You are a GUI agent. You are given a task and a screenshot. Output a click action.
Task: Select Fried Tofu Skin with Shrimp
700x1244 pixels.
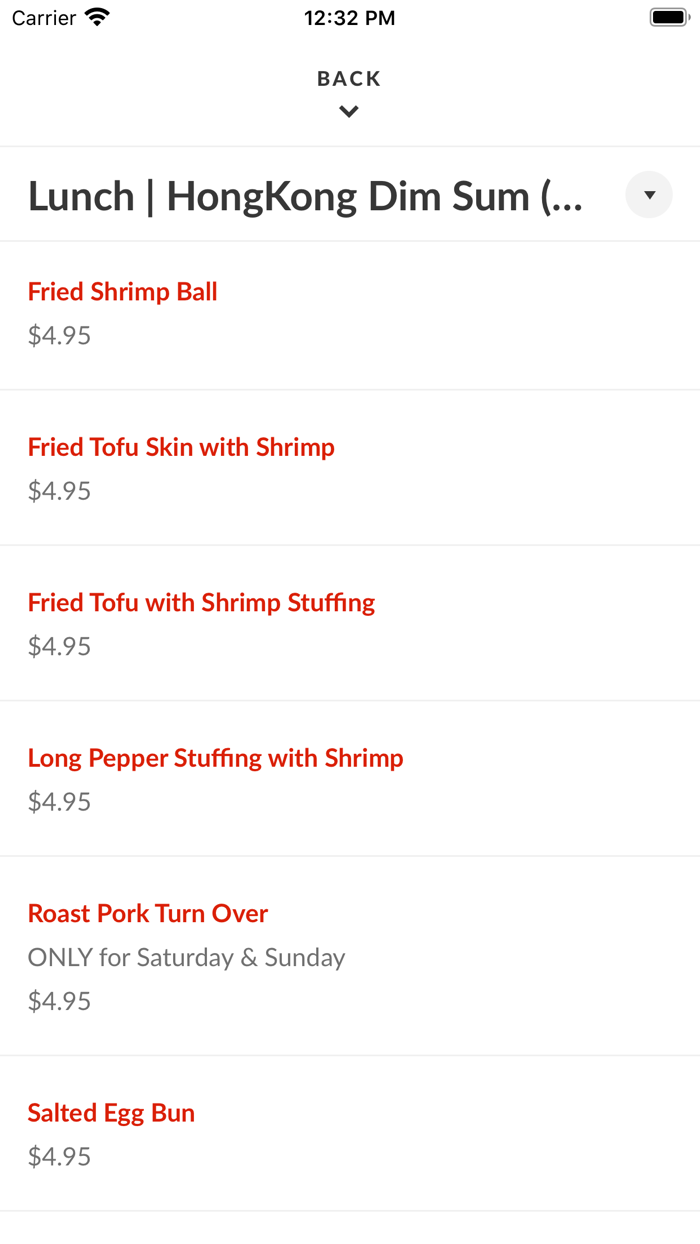pos(181,447)
